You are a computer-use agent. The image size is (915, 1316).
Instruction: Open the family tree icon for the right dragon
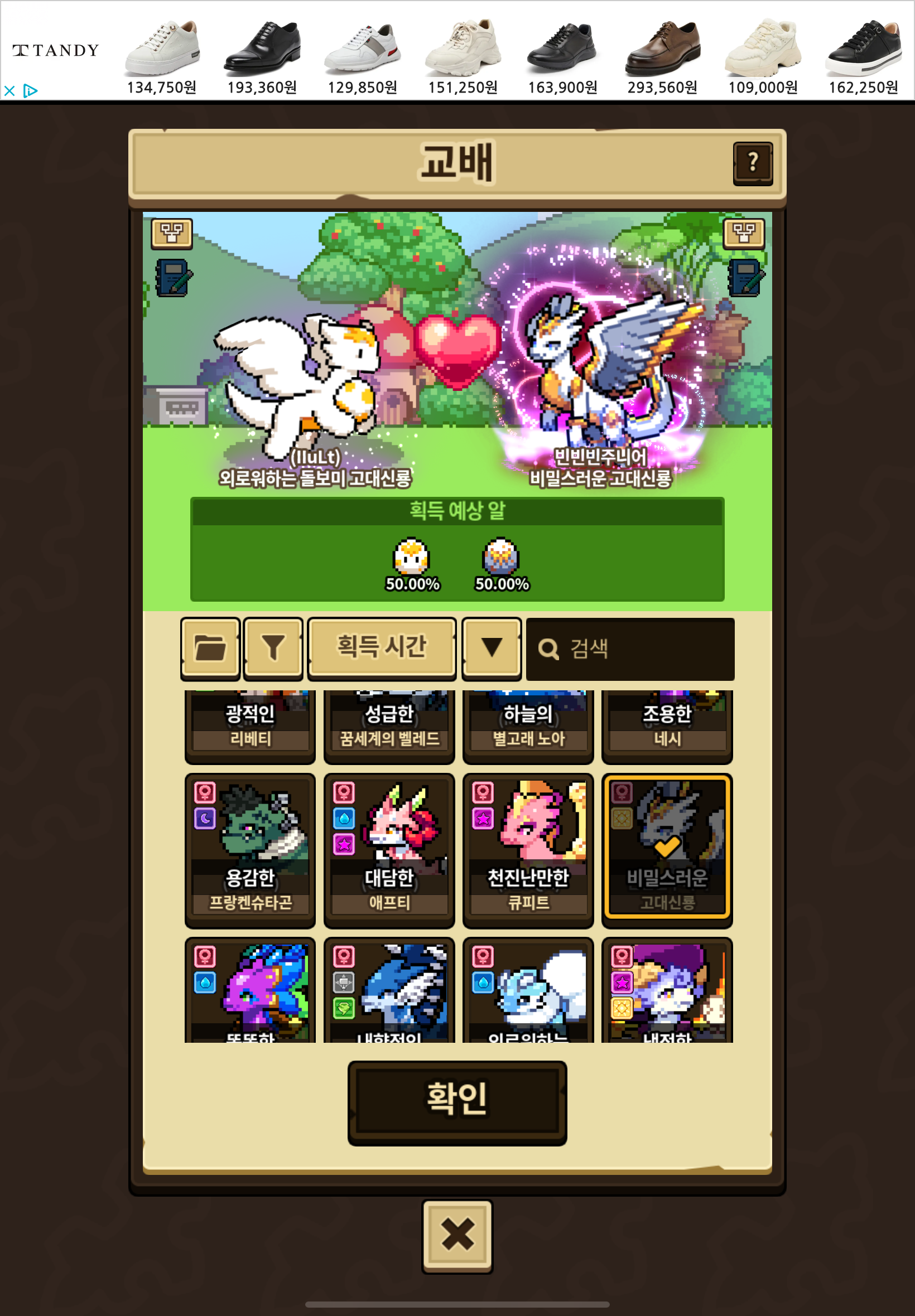pos(744,233)
